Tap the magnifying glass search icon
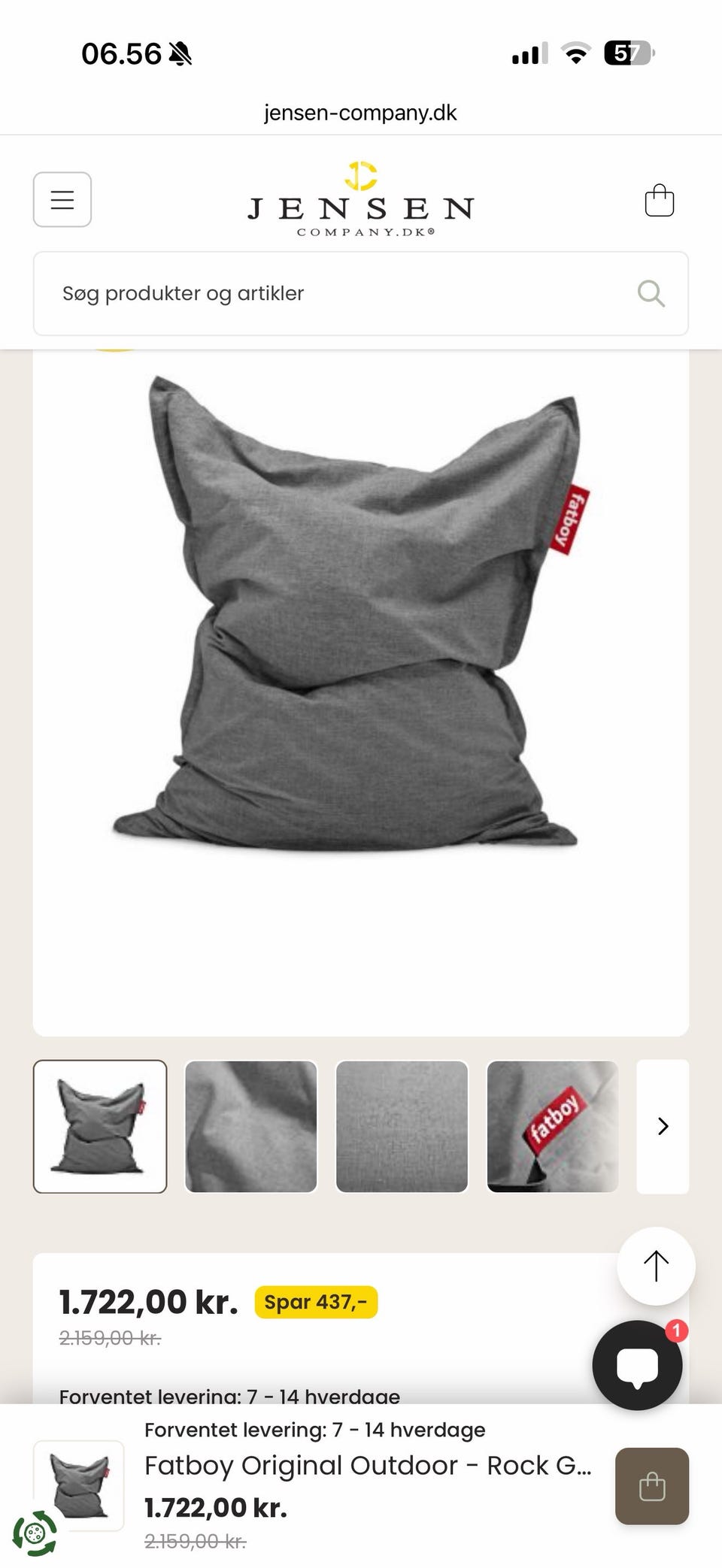Image resolution: width=722 pixels, height=1568 pixels. pos(651,293)
